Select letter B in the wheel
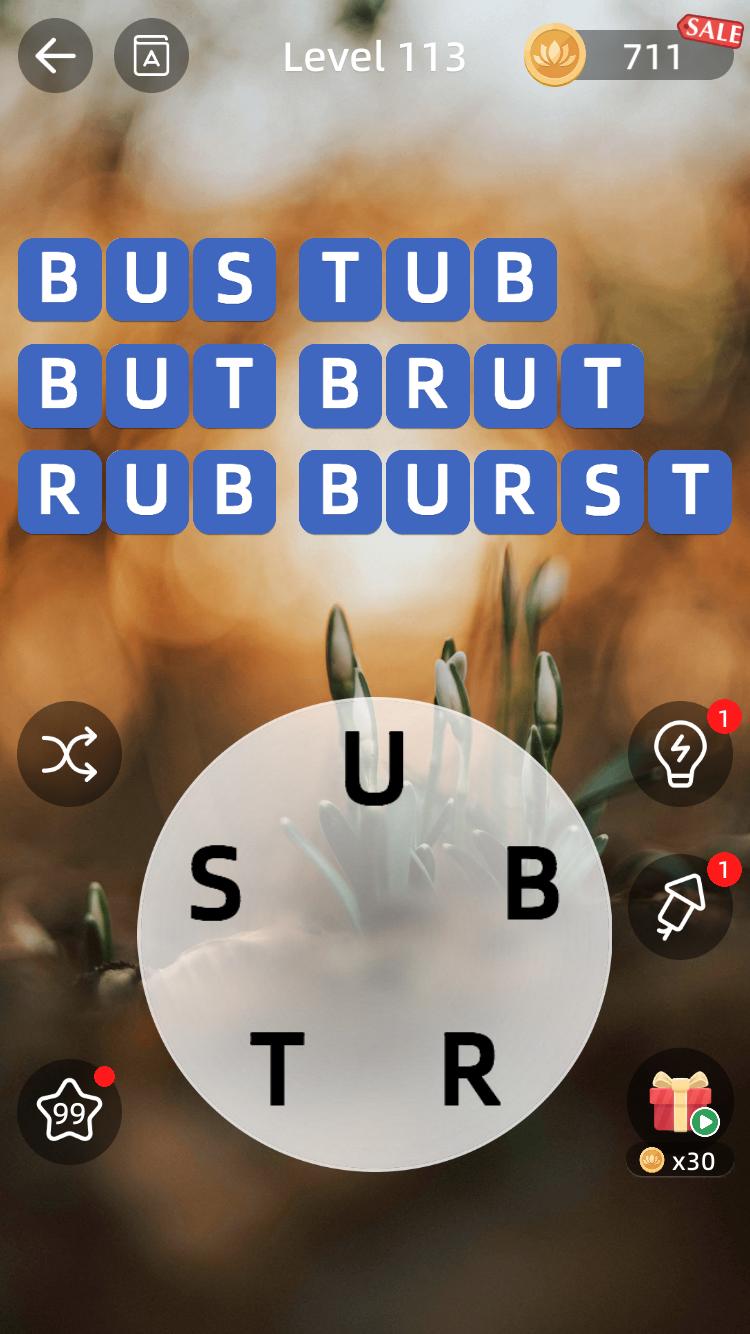 (532, 883)
